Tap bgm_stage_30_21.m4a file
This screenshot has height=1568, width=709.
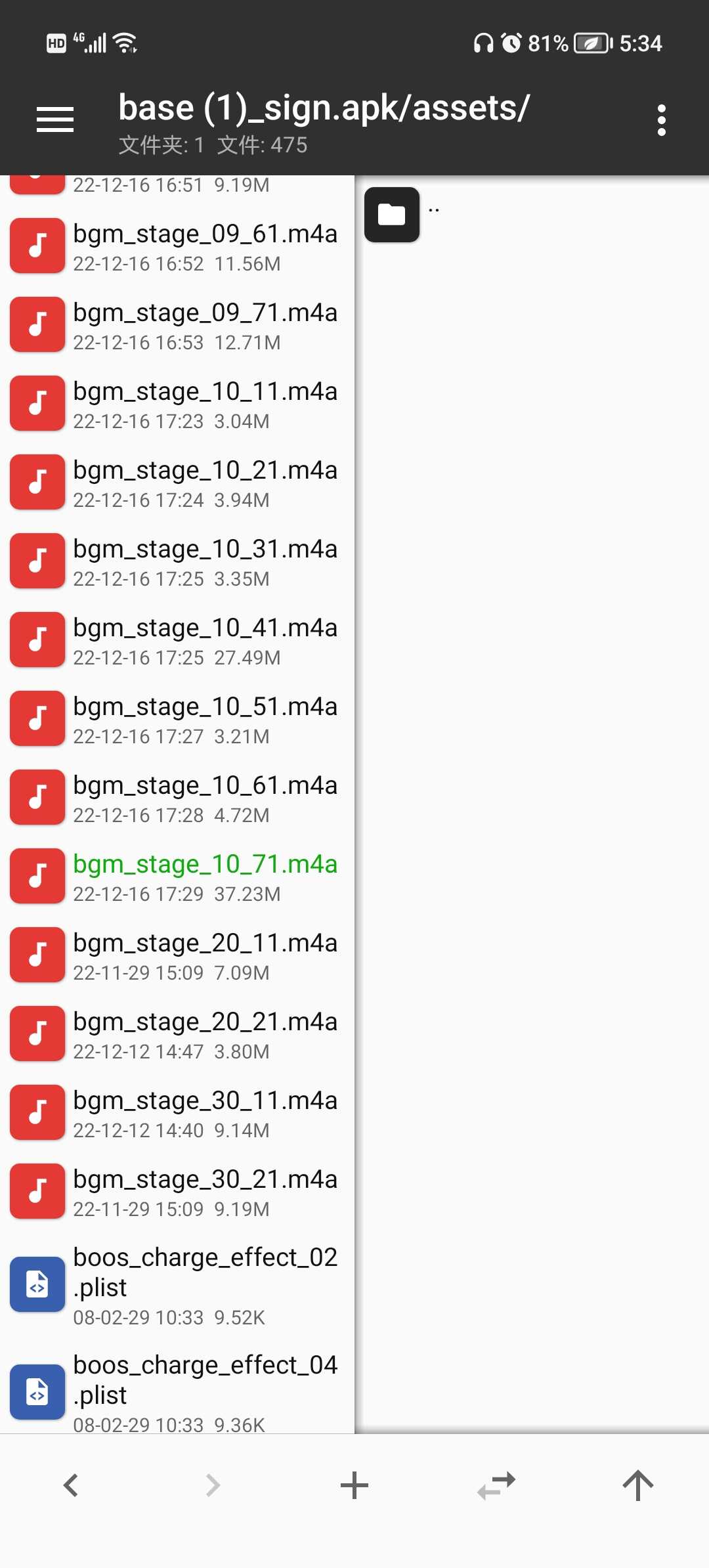tap(177, 1192)
